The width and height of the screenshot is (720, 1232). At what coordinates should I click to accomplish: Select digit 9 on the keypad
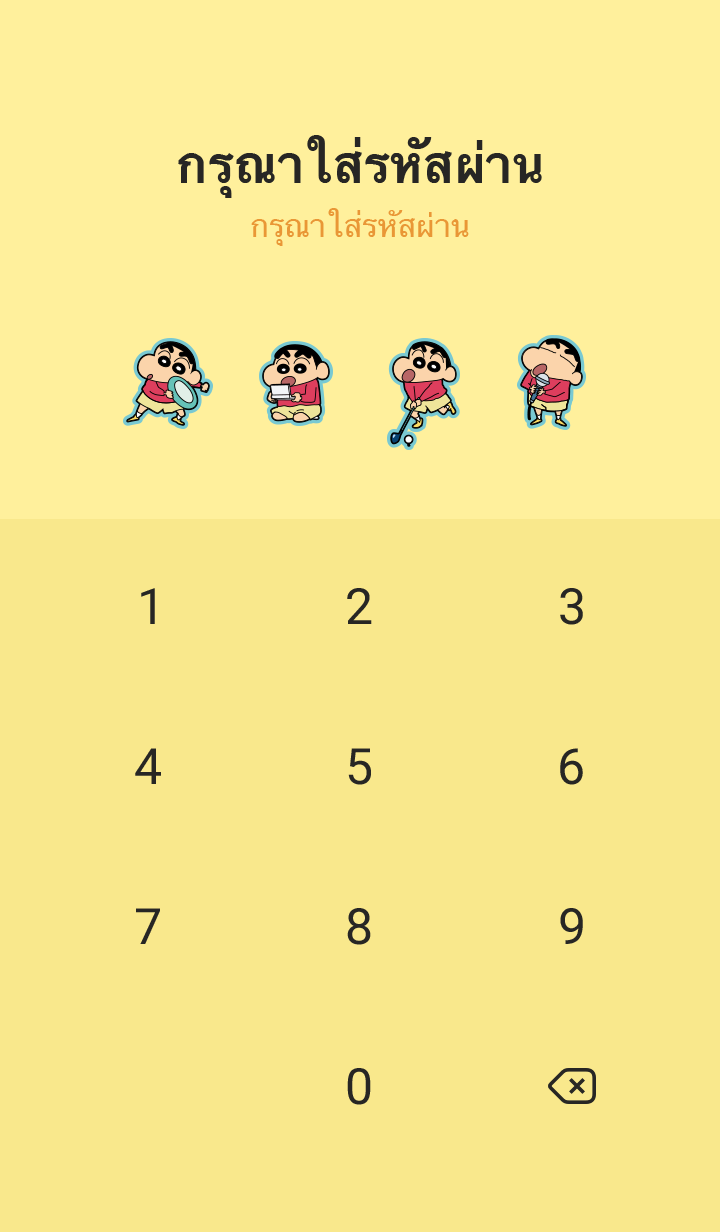[x=571, y=927]
